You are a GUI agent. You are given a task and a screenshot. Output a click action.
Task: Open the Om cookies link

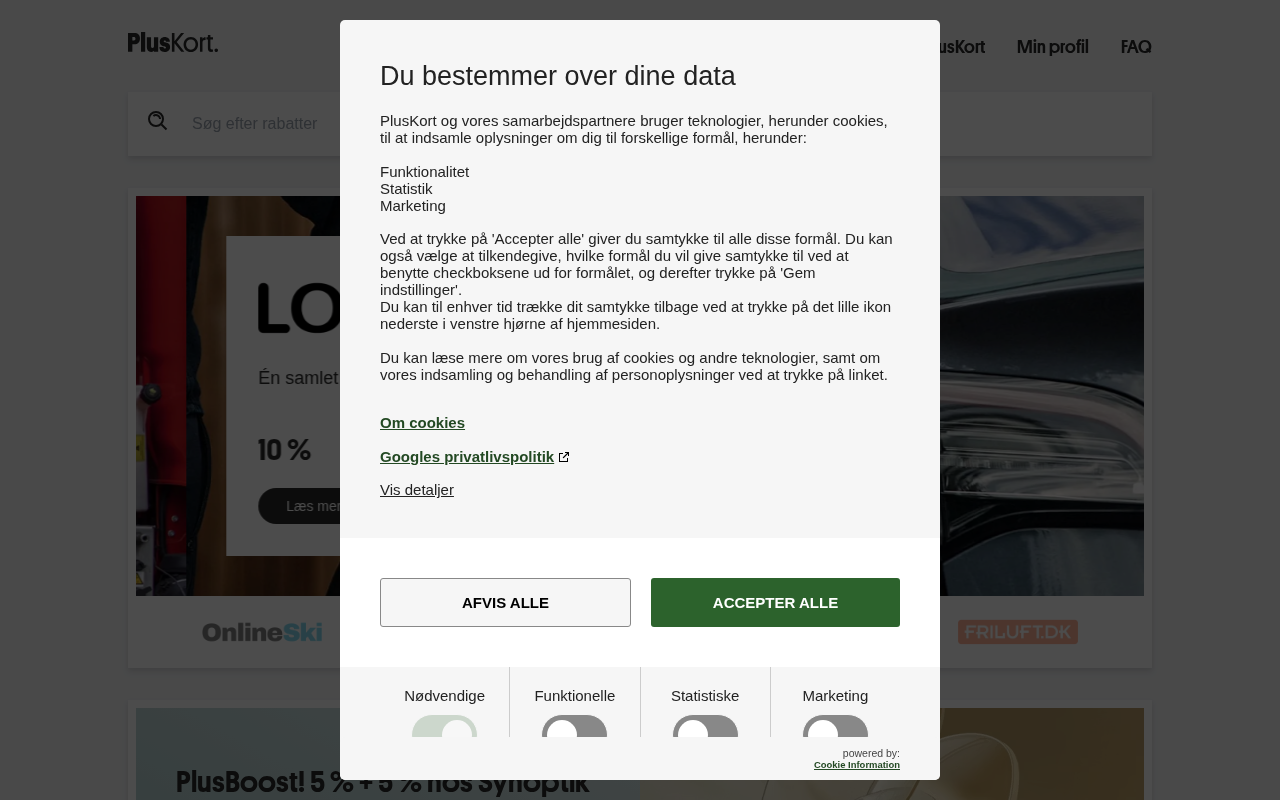pos(422,422)
